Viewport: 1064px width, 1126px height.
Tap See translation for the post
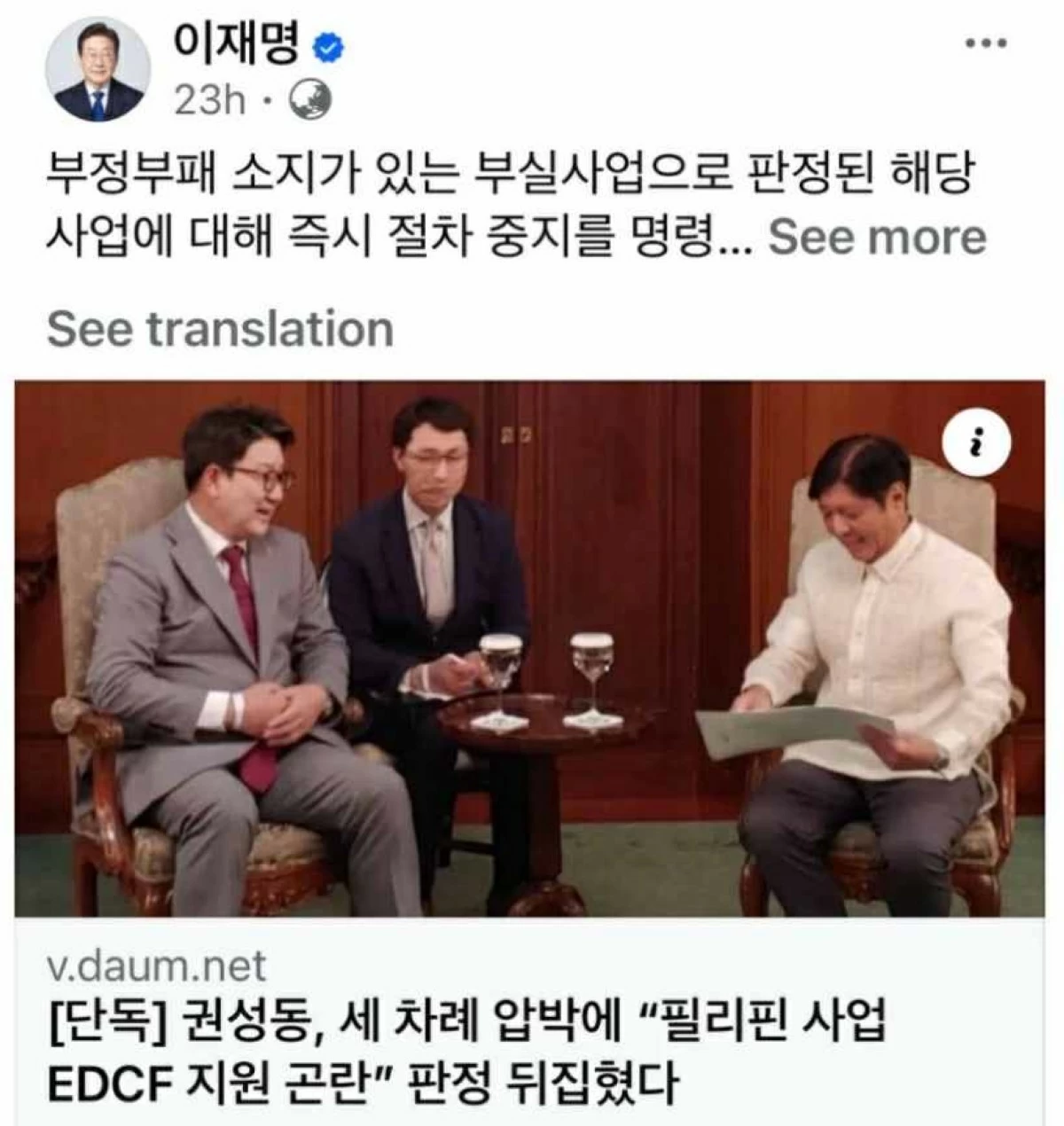click(220, 329)
